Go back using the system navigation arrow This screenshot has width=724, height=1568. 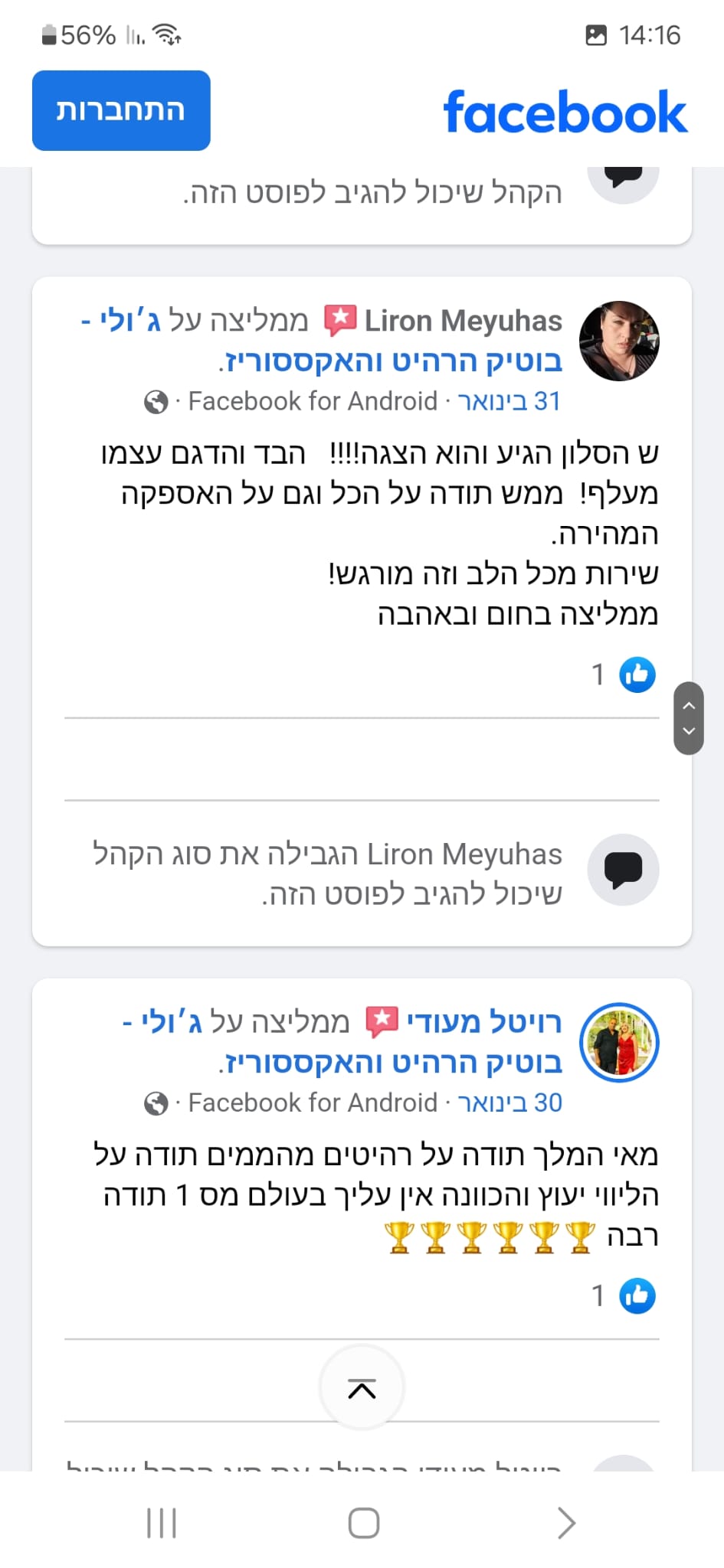(x=565, y=1522)
